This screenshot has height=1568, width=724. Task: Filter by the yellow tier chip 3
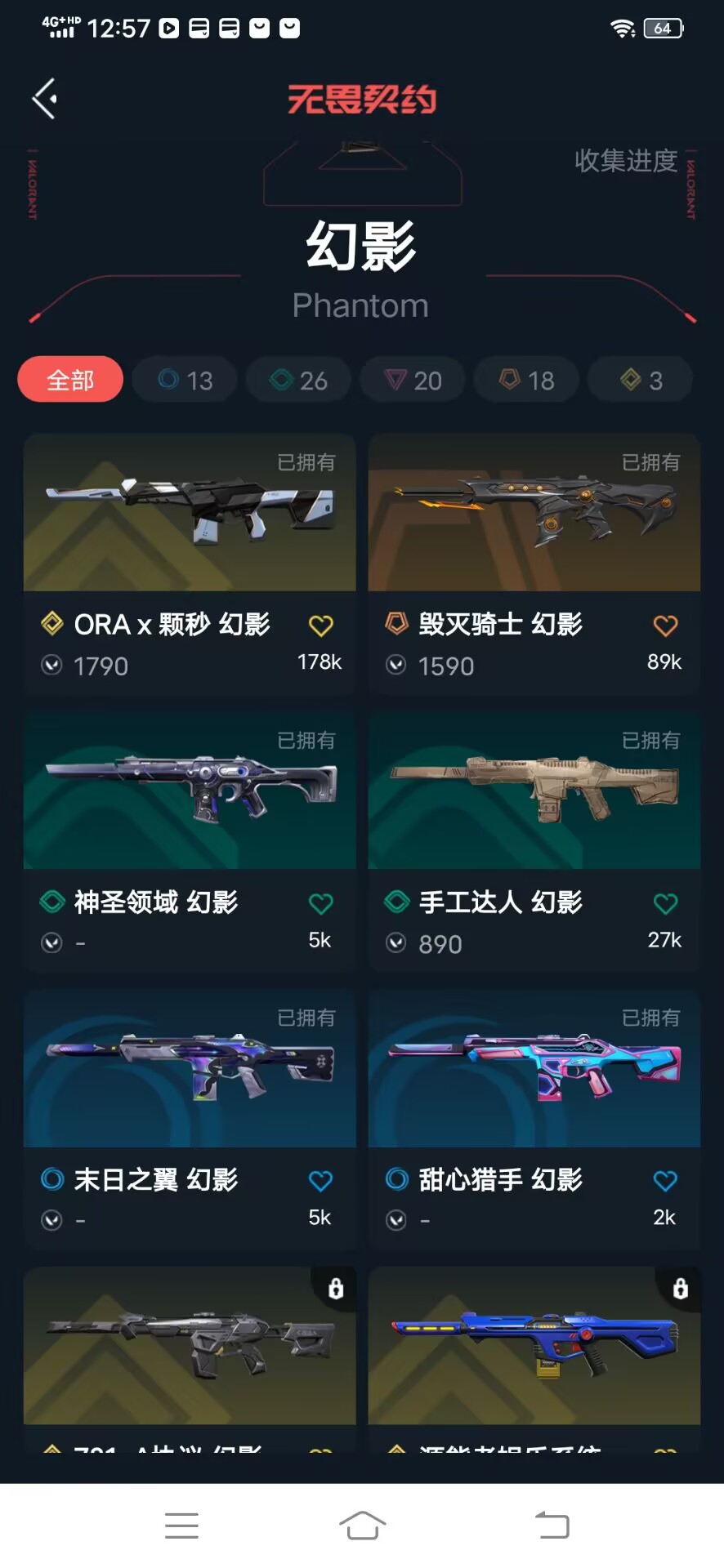[x=641, y=380]
